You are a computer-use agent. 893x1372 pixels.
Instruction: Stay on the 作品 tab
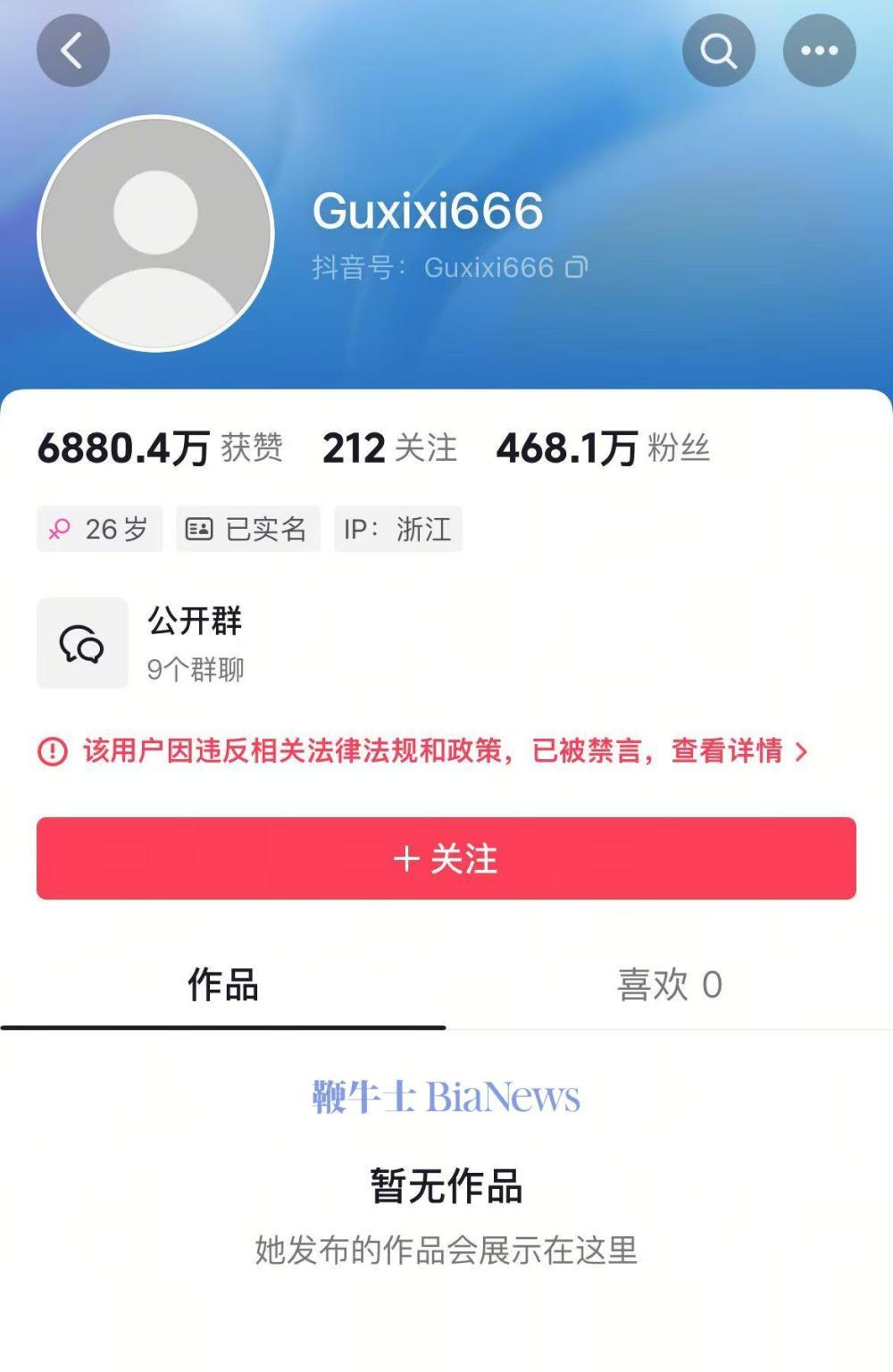coord(223,986)
